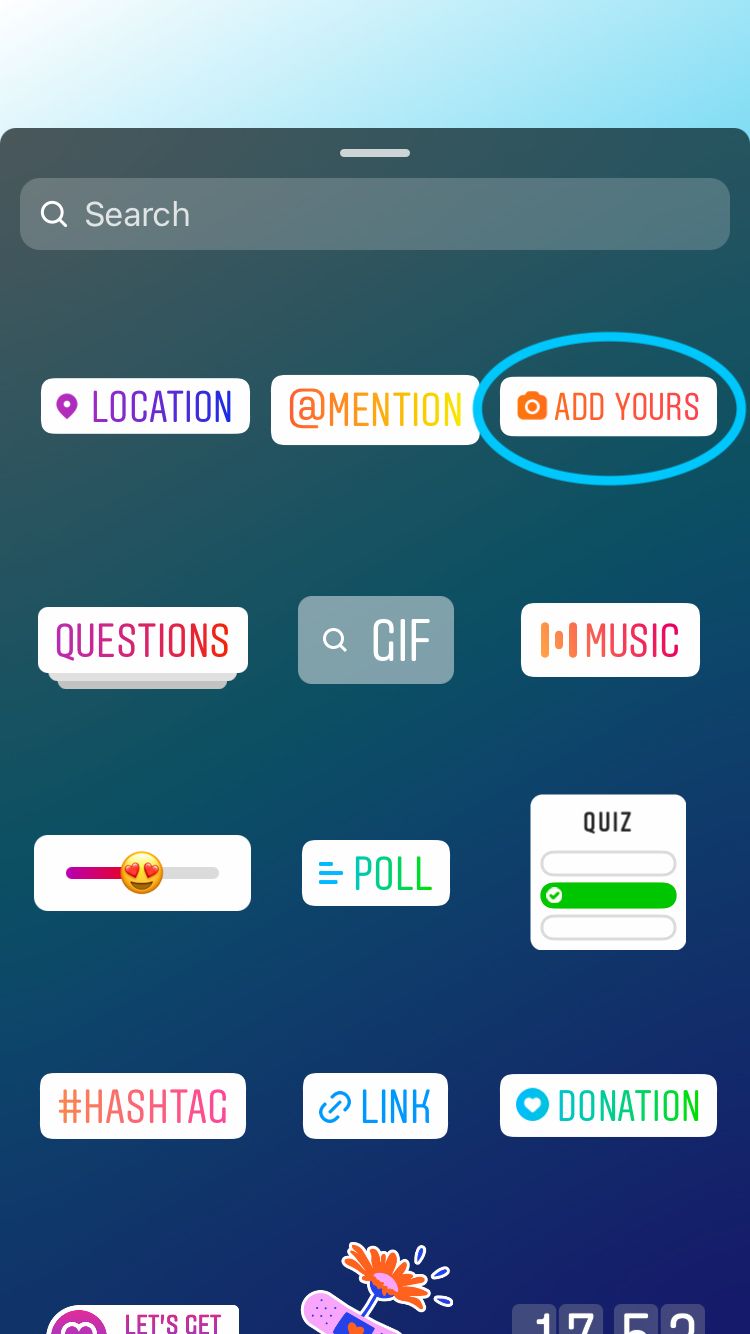This screenshot has height=1334, width=750.
Task: Open the GIF search sticker
Action: 376,640
